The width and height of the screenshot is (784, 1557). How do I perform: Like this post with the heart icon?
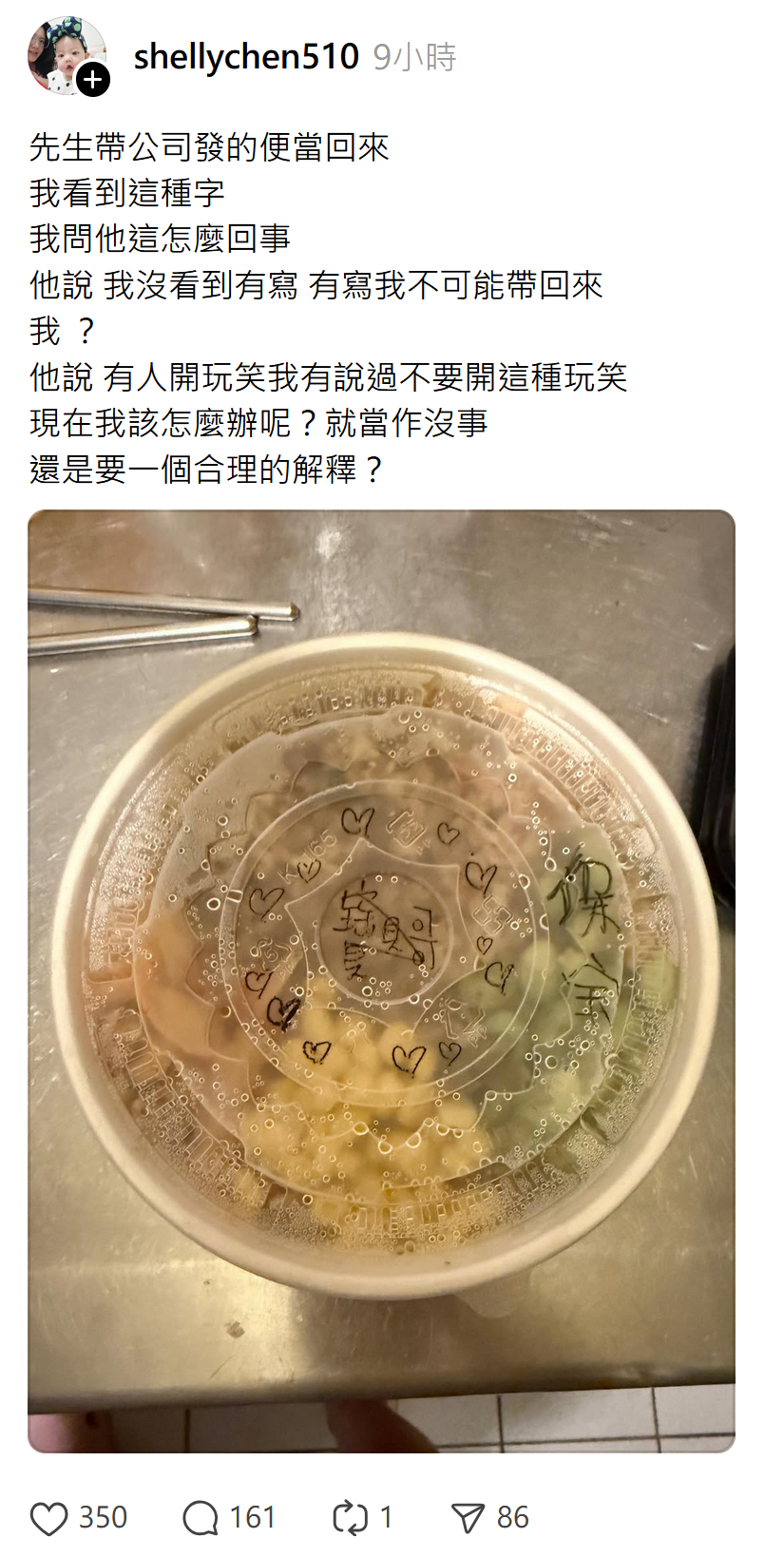[x=49, y=1518]
